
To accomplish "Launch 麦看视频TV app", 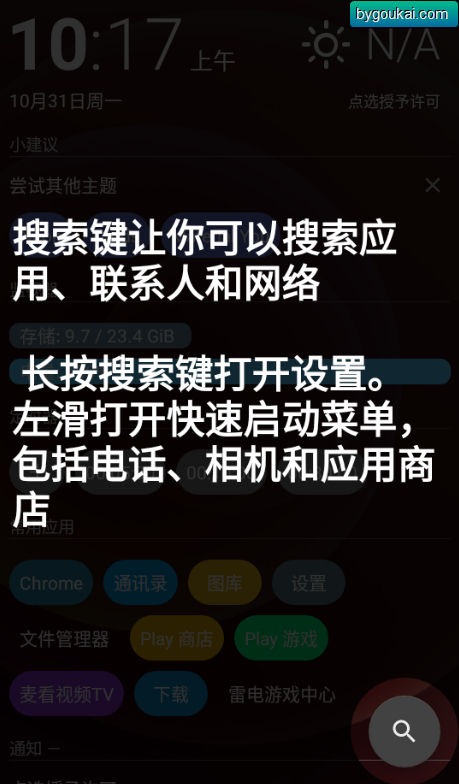I will pyautogui.click(x=66, y=694).
